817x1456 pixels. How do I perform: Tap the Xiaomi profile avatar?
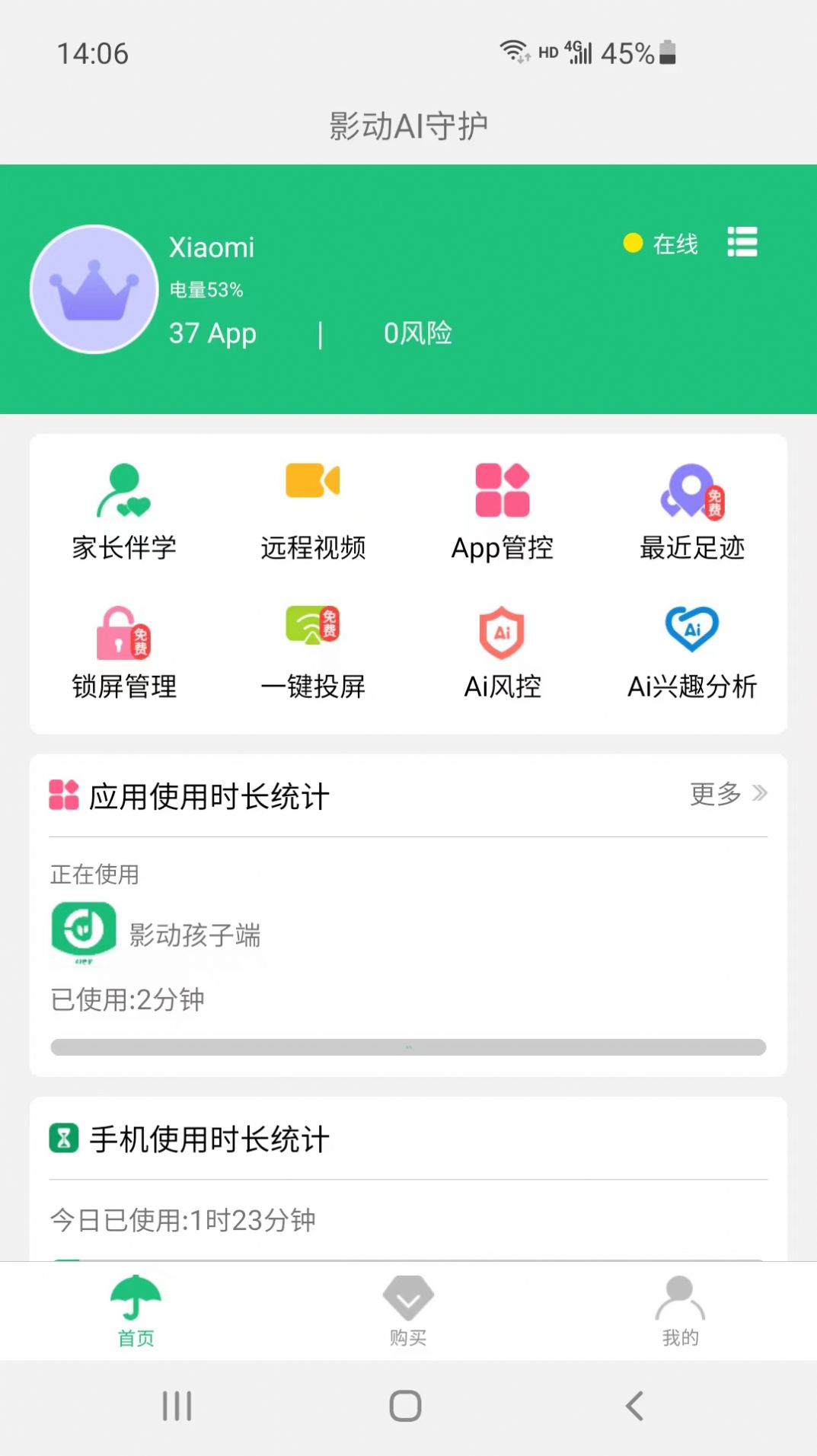94,289
